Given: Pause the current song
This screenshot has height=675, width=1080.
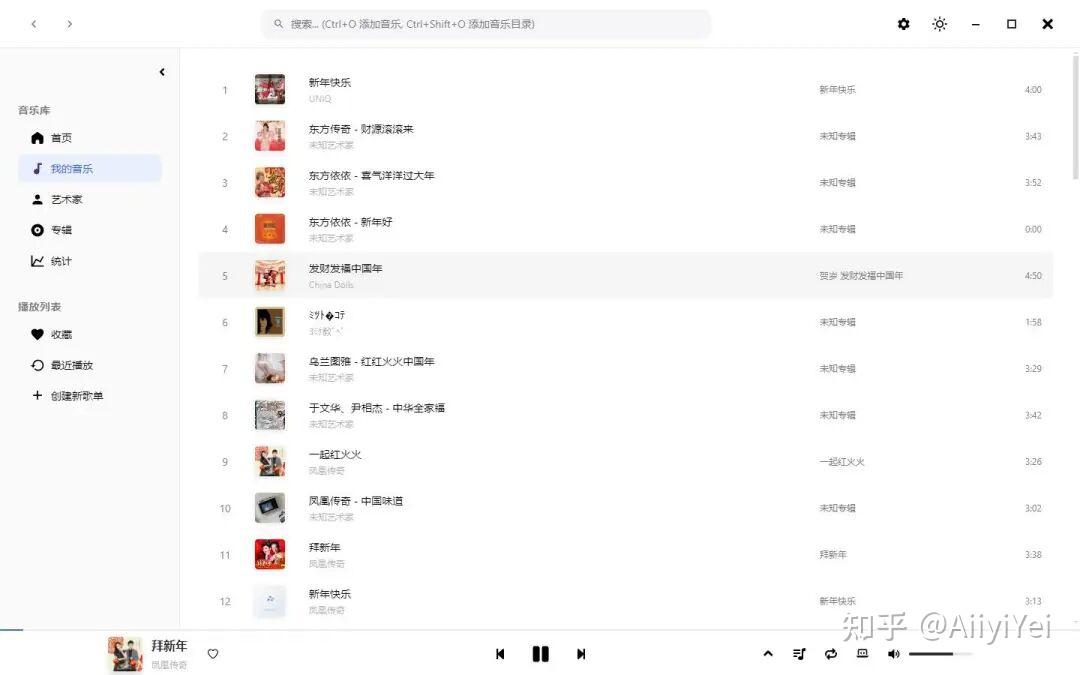Looking at the screenshot, I should 540,654.
